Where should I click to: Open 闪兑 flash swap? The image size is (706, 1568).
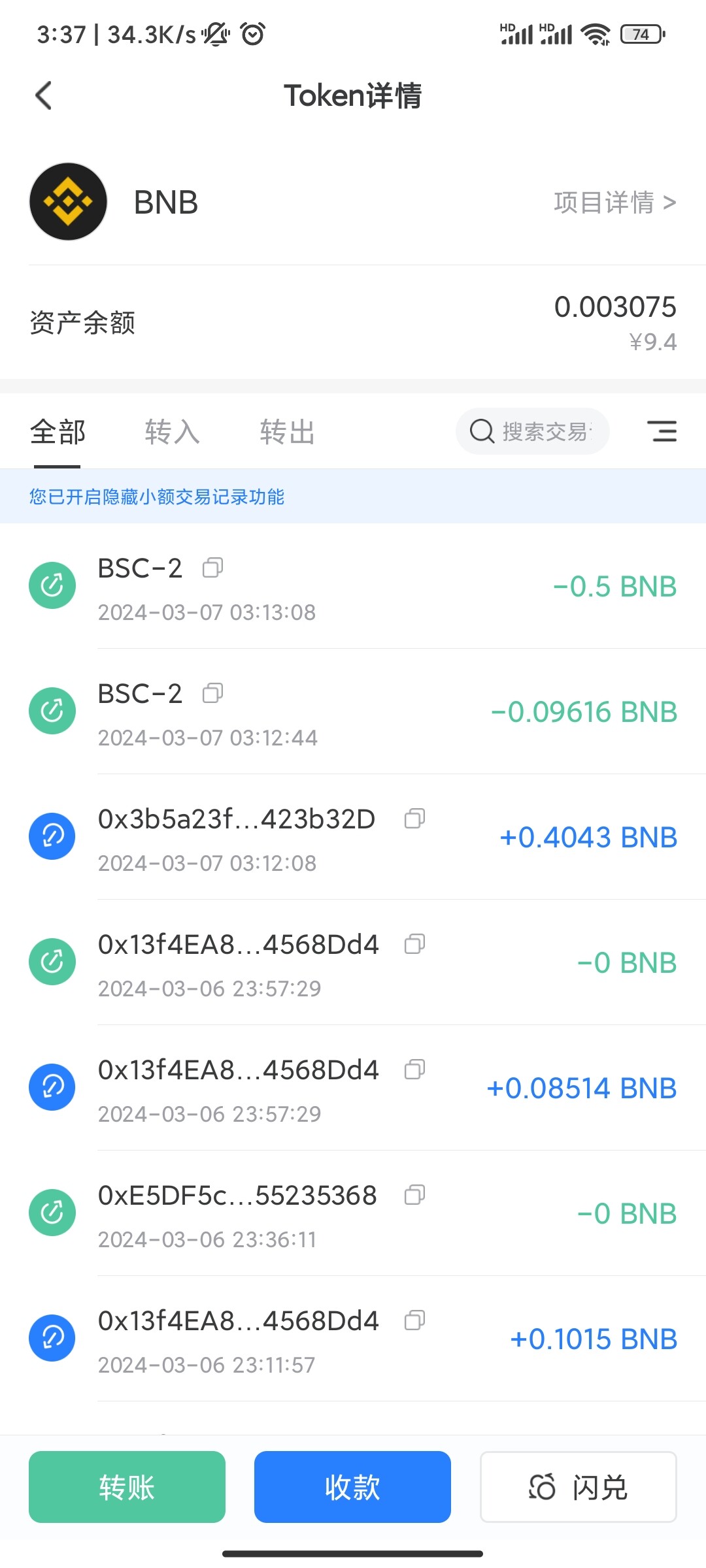(578, 1487)
